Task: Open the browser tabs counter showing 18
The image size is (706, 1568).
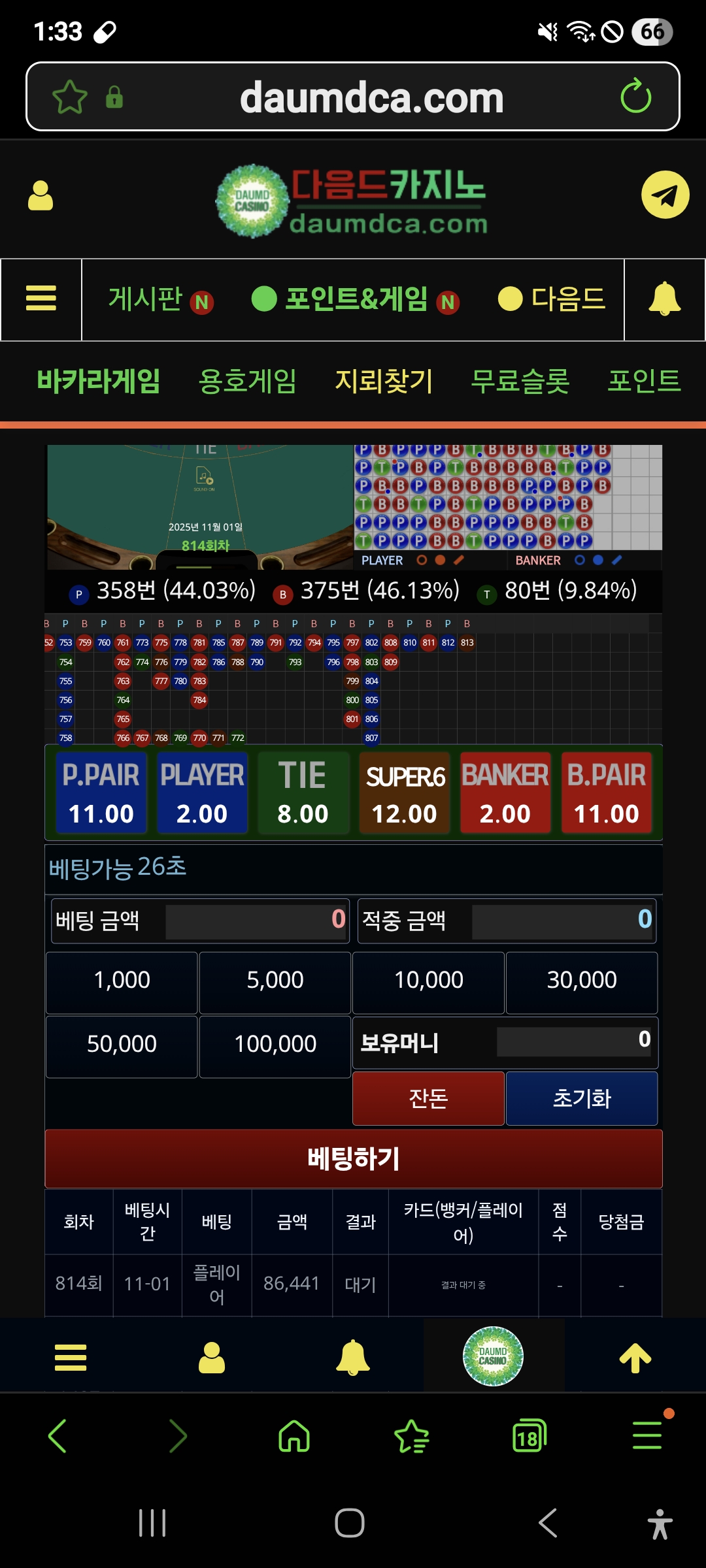Action: point(529,1437)
